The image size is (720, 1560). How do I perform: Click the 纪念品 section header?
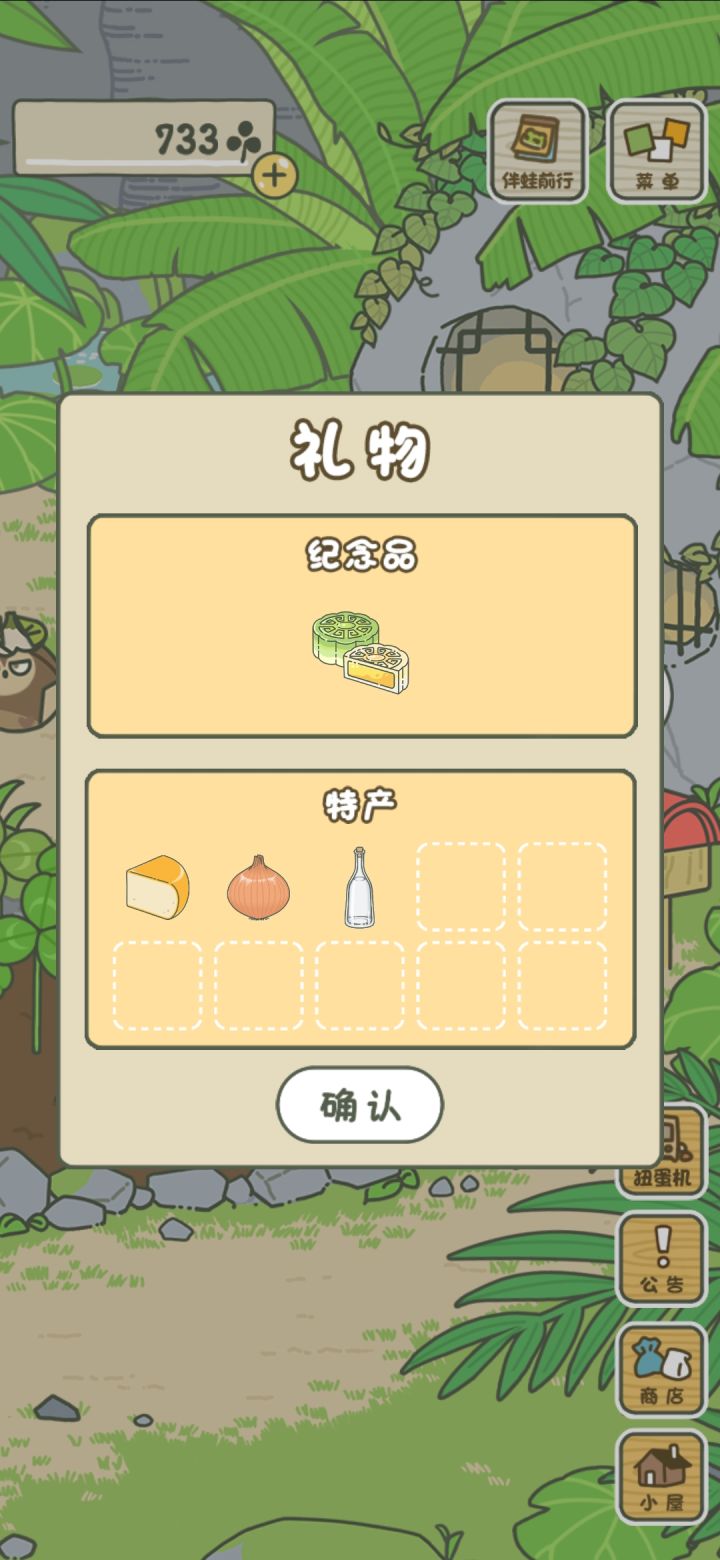pos(360,551)
